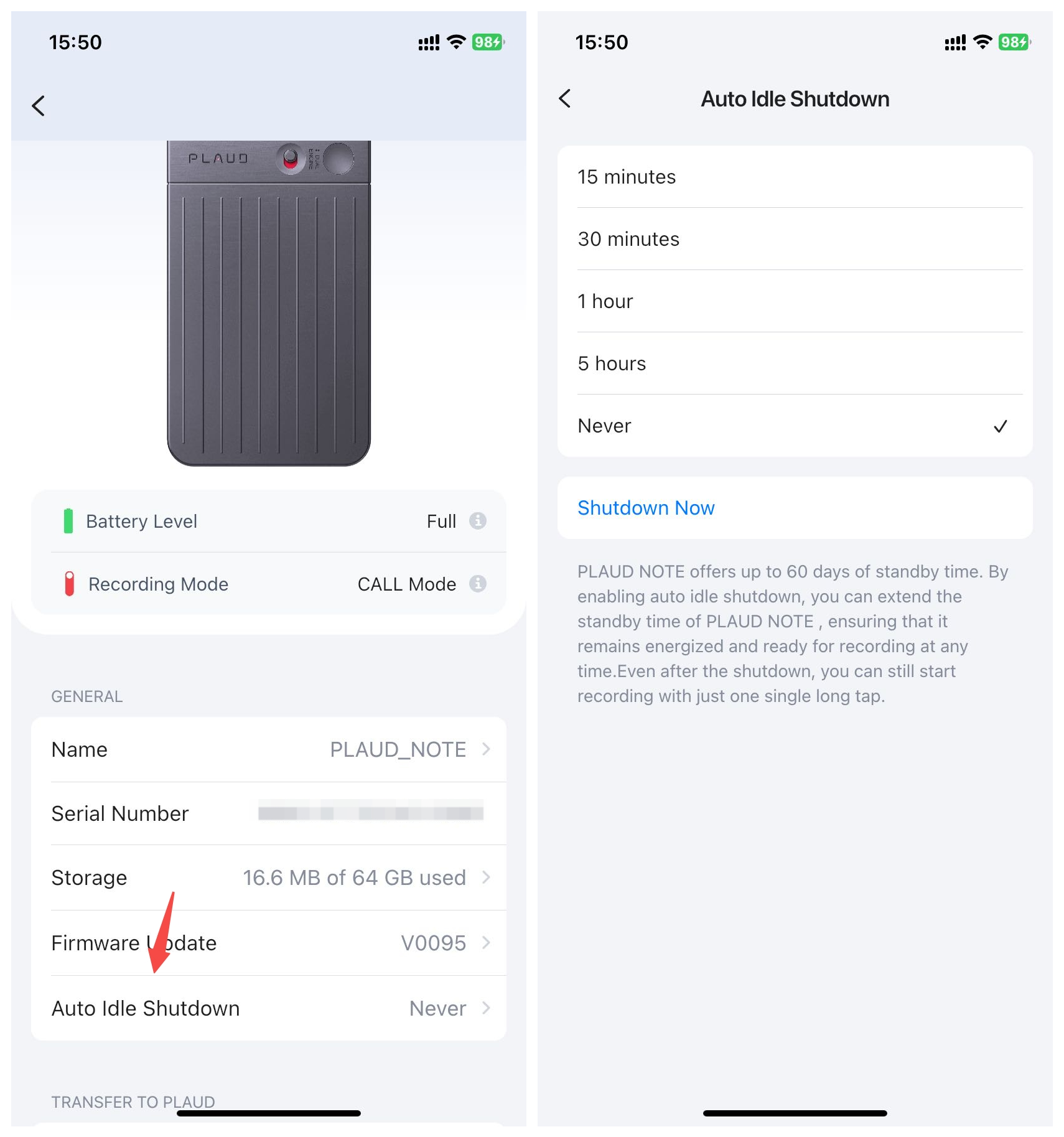The height and width of the screenshot is (1137, 1064).
Task: Open Battery Level info icon
Action: pyautogui.click(x=478, y=520)
